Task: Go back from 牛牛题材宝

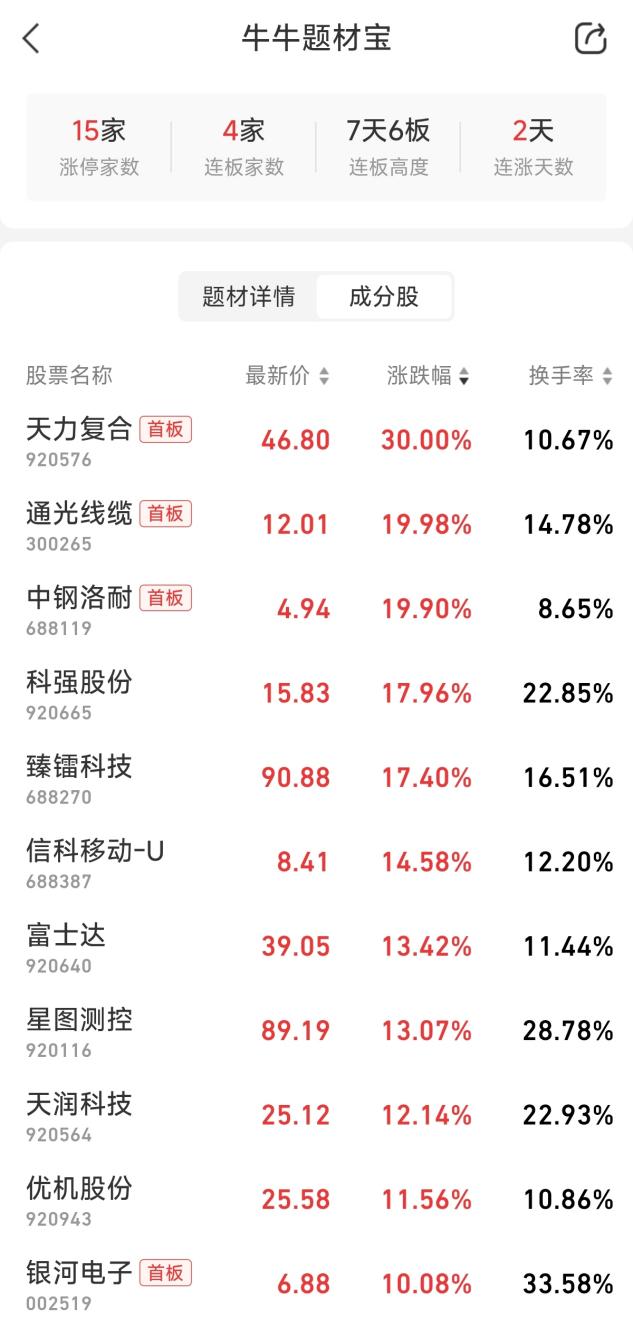Action: point(31,39)
